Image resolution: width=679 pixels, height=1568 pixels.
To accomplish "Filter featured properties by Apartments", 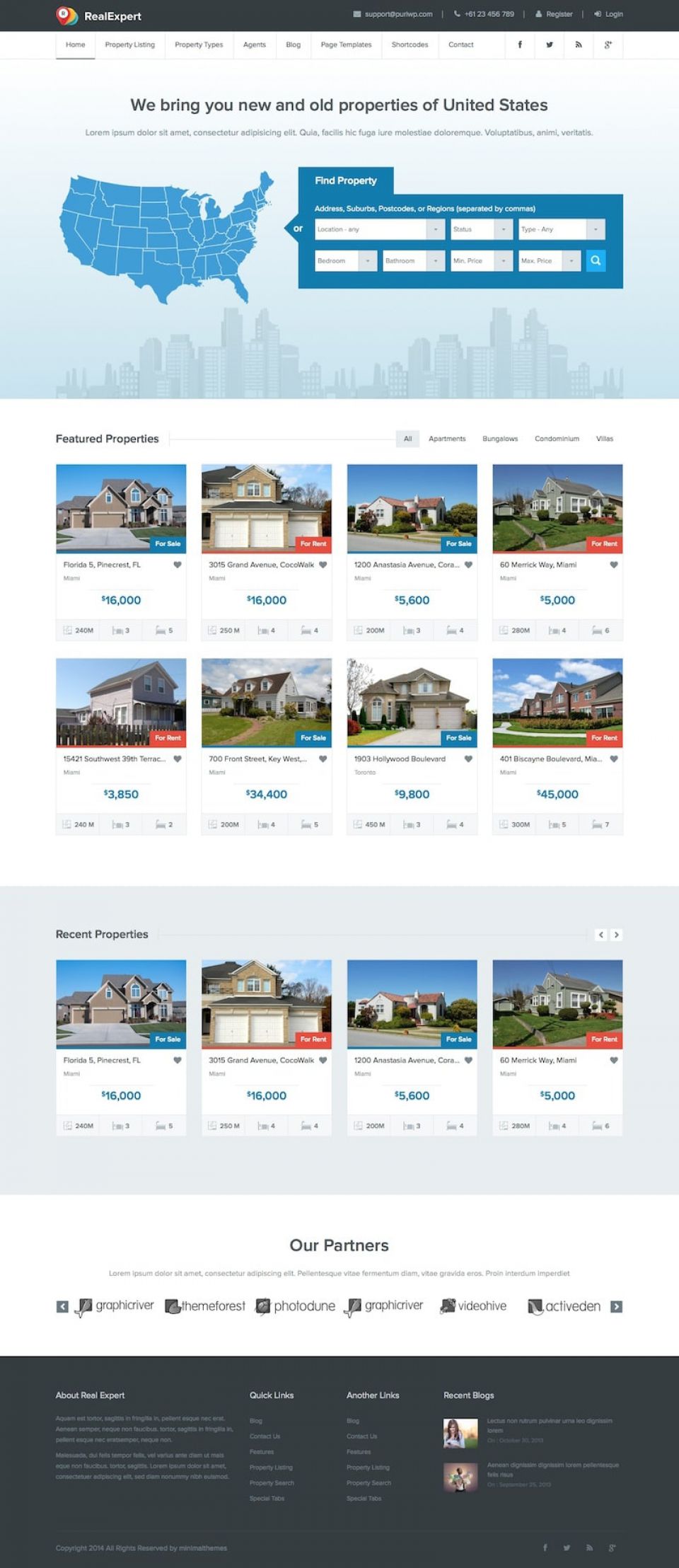I will pos(447,439).
